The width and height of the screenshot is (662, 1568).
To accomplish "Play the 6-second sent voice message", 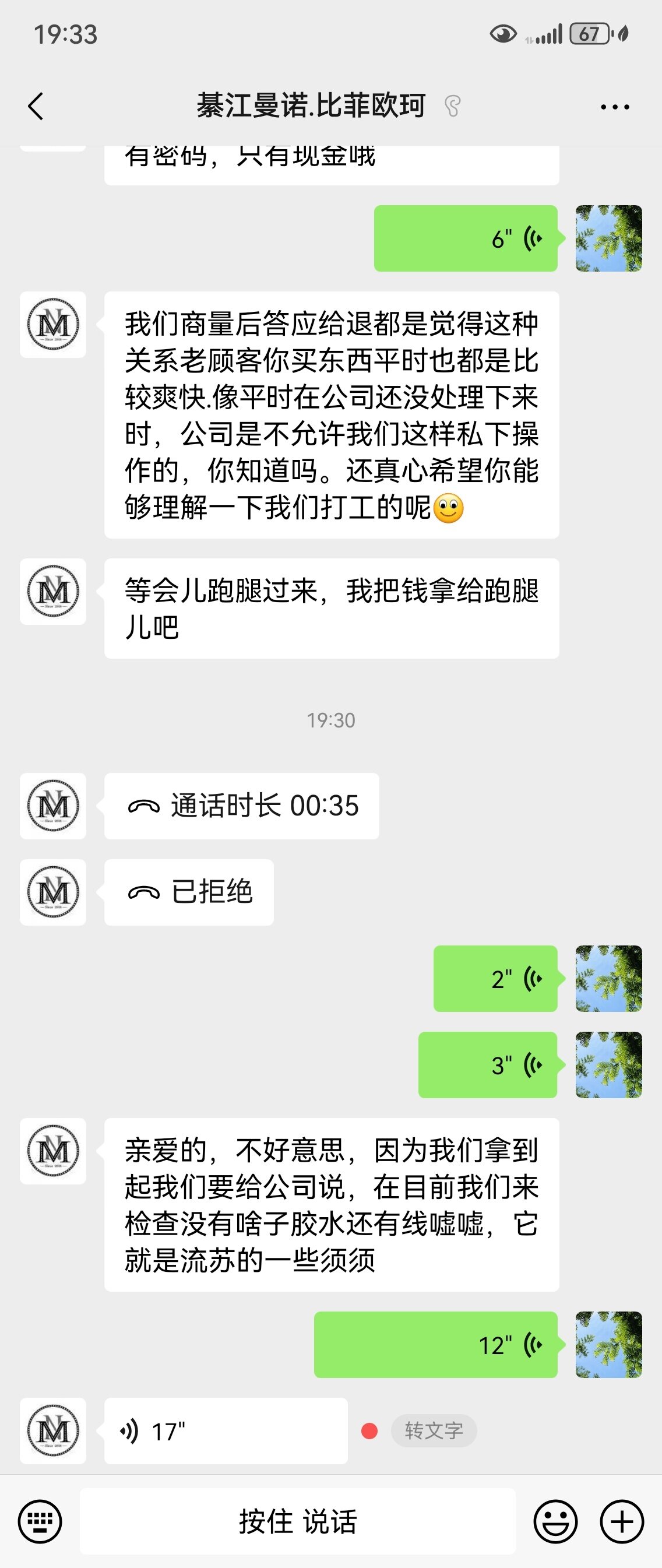I will (466, 238).
